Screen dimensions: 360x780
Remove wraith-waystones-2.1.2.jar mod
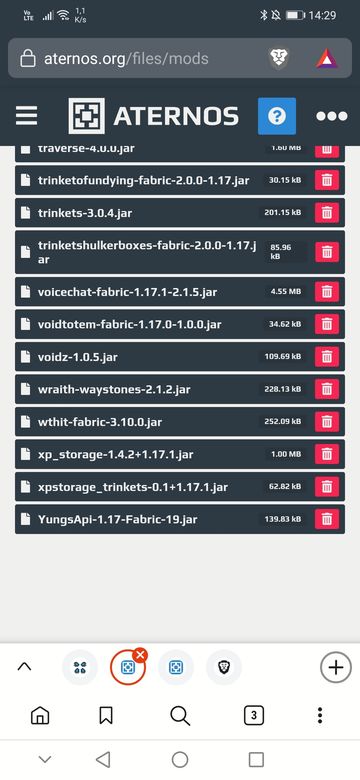(x=327, y=389)
